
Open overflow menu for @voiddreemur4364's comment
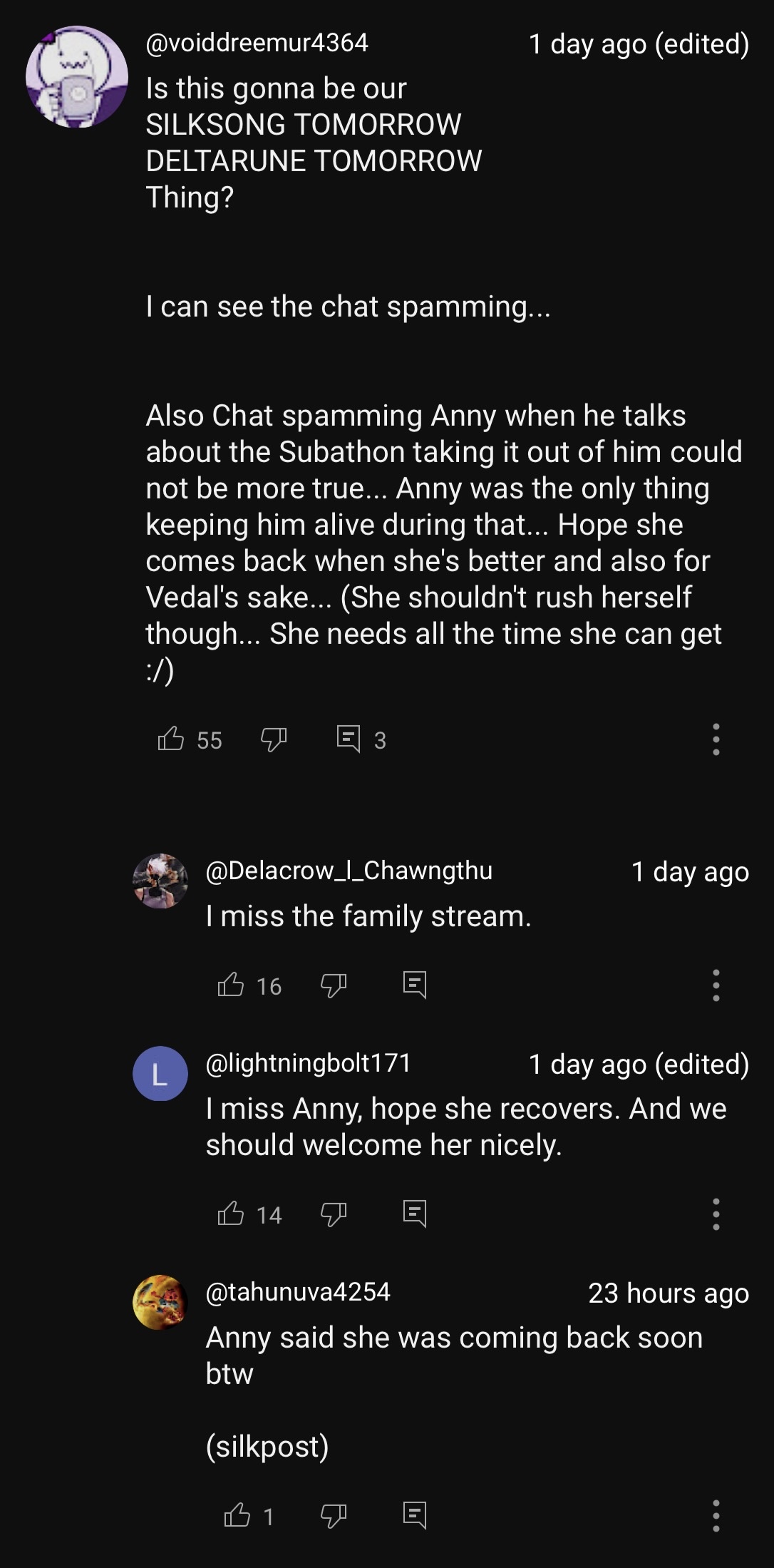[x=716, y=739]
